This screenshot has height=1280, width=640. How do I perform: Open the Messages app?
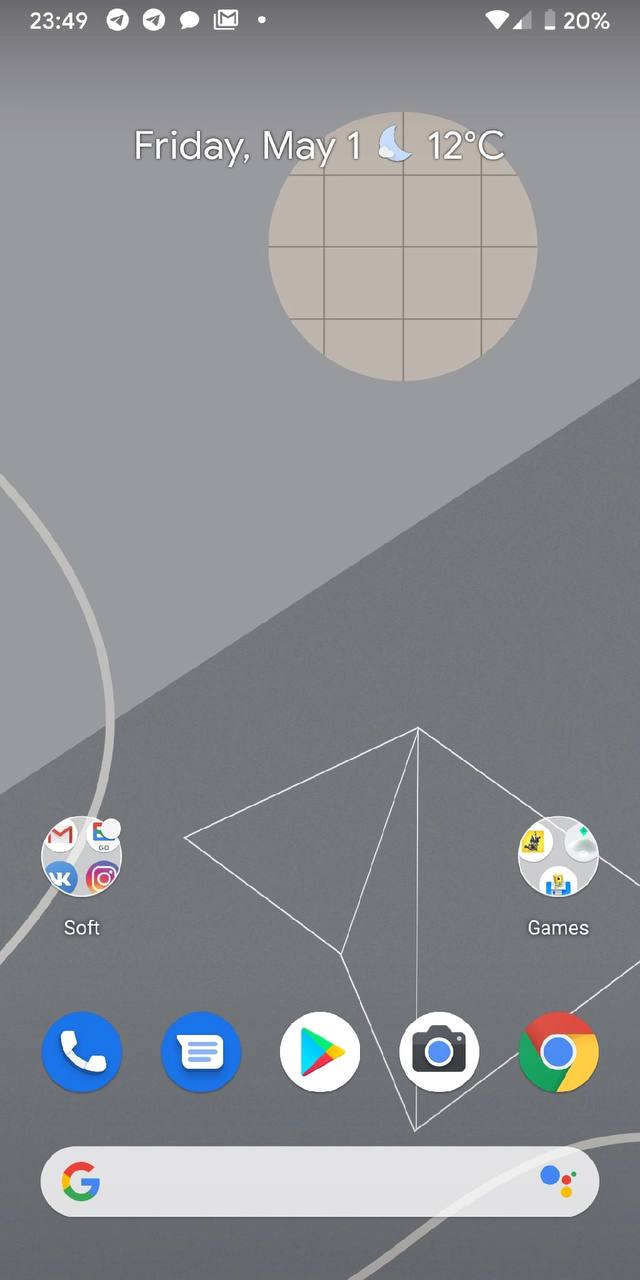201,1052
